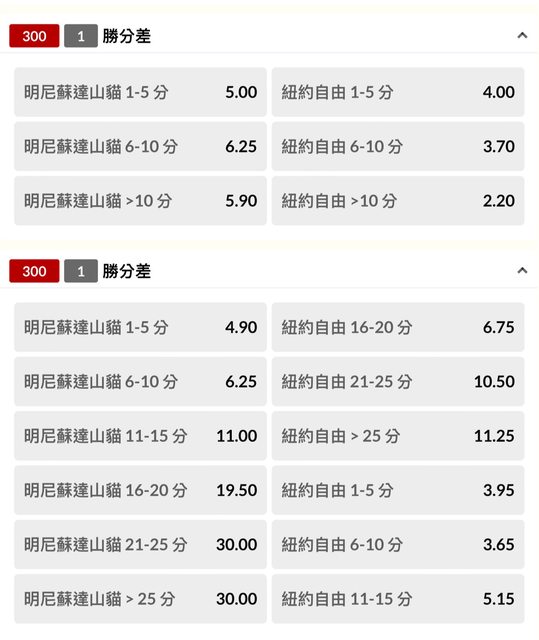Select 明尼蘇達山貓 > 25 分 at 30.00

point(140,598)
